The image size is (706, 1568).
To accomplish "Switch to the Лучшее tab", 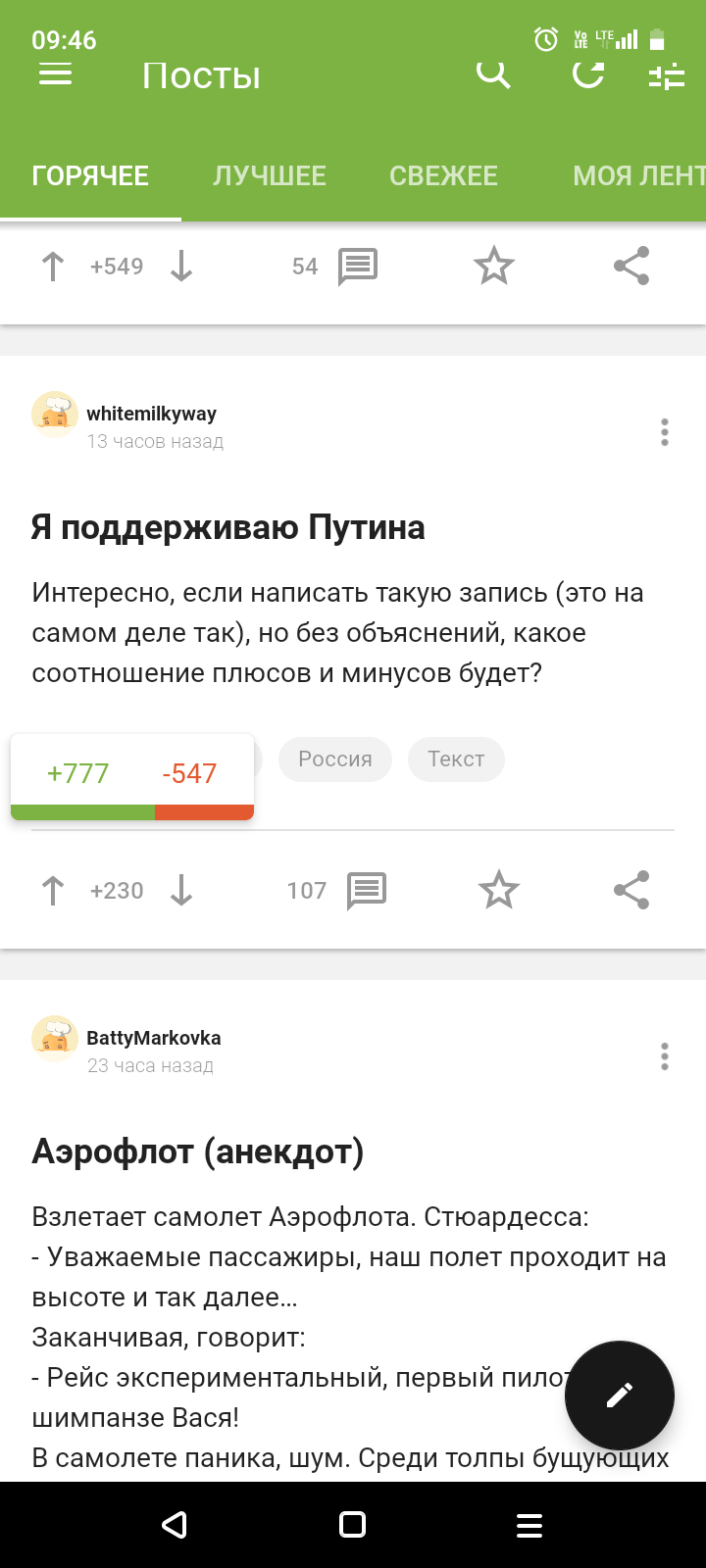I will coord(270,175).
